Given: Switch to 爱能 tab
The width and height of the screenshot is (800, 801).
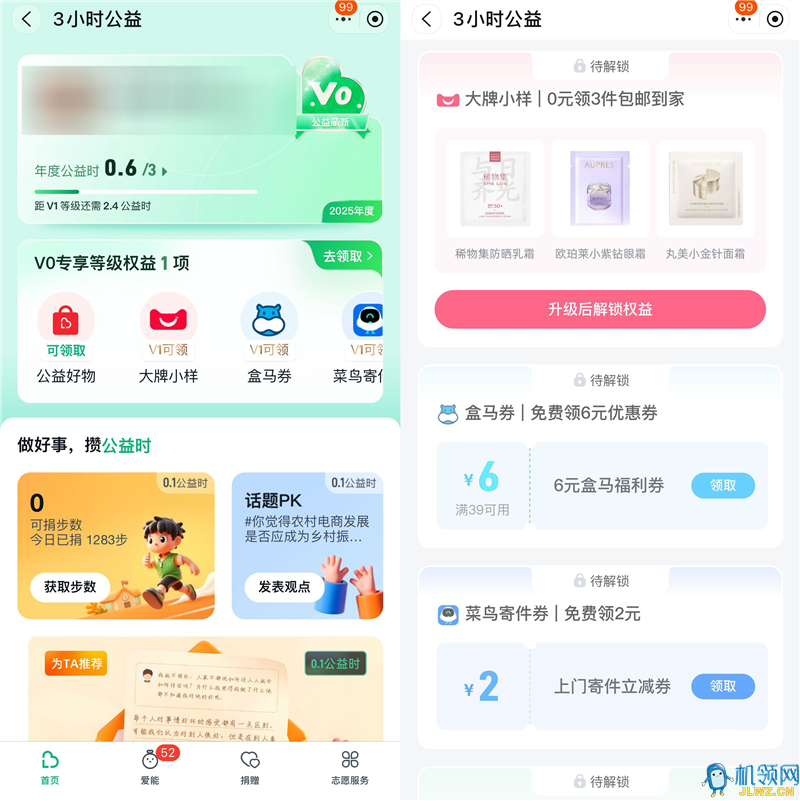Looking at the screenshot, I should tap(149, 767).
